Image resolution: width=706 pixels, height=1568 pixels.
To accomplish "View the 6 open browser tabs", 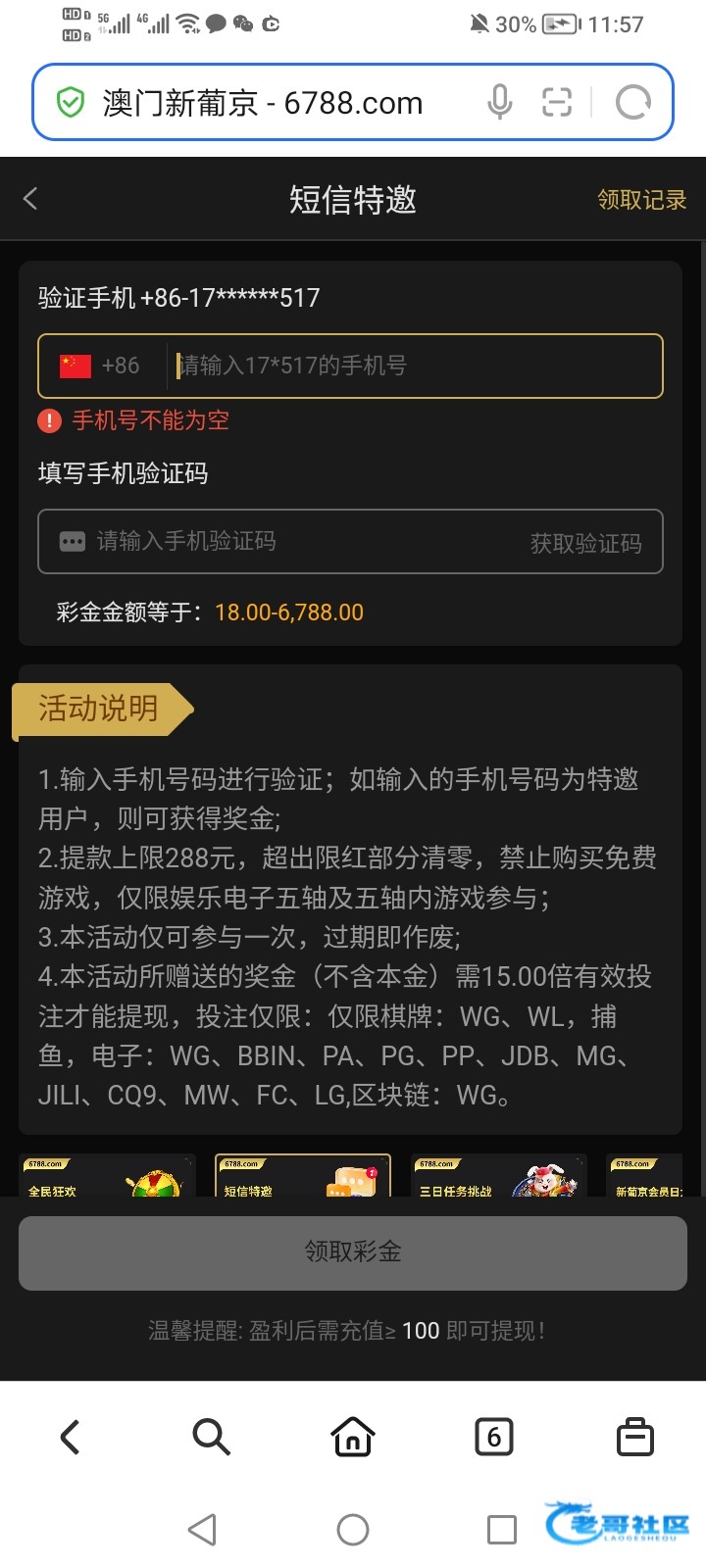I will pyautogui.click(x=493, y=1437).
